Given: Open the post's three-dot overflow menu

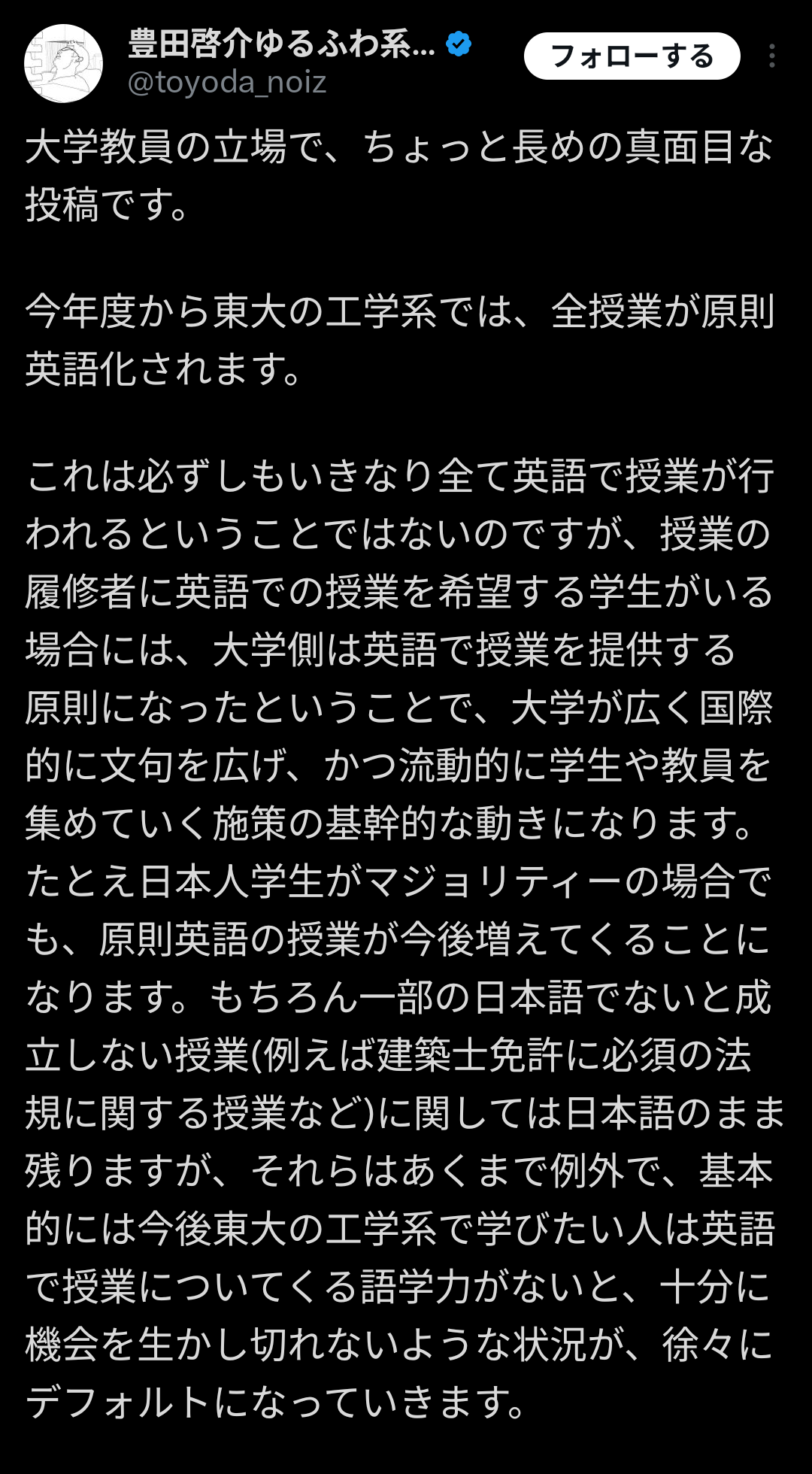Looking at the screenshot, I should point(772,56).
